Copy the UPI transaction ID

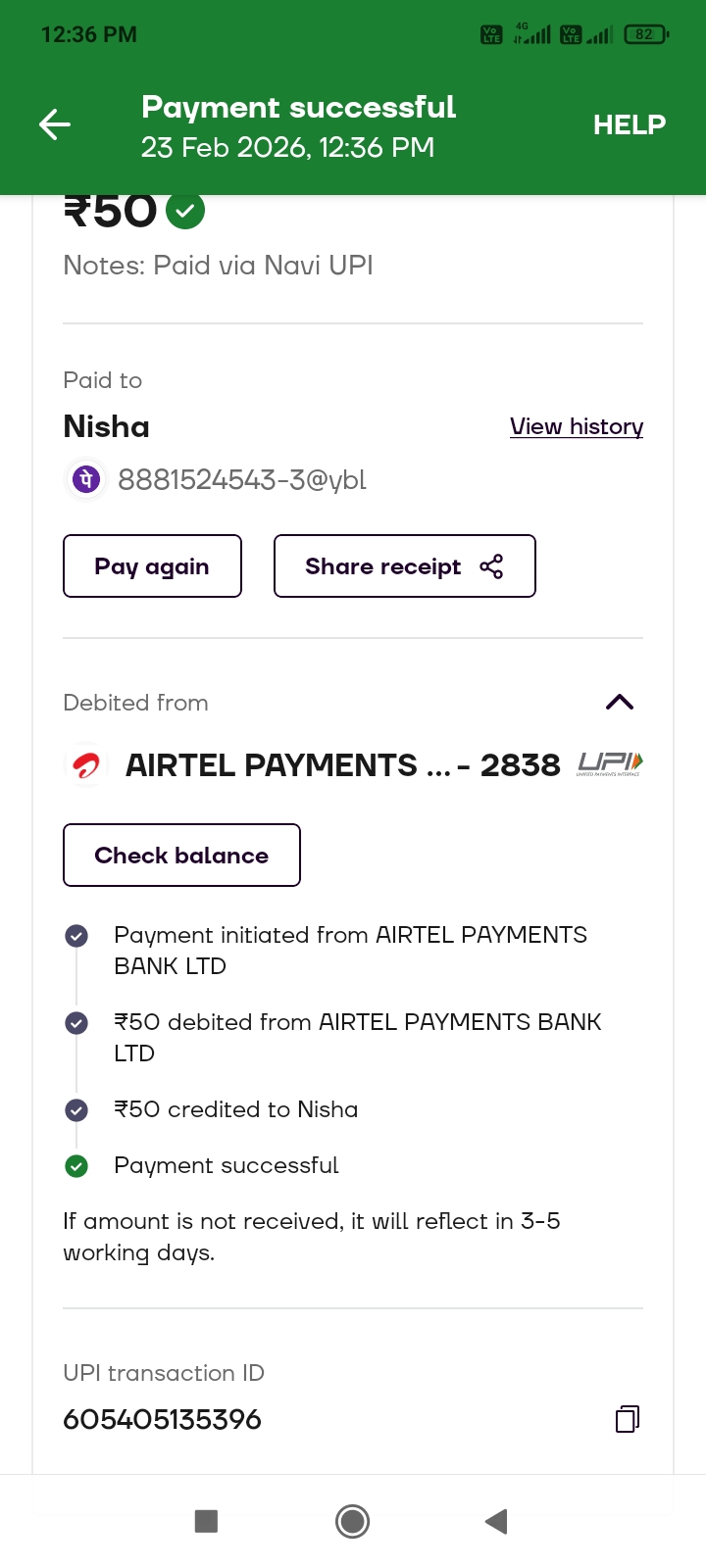pyautogui.click(x=627, y=1419)
